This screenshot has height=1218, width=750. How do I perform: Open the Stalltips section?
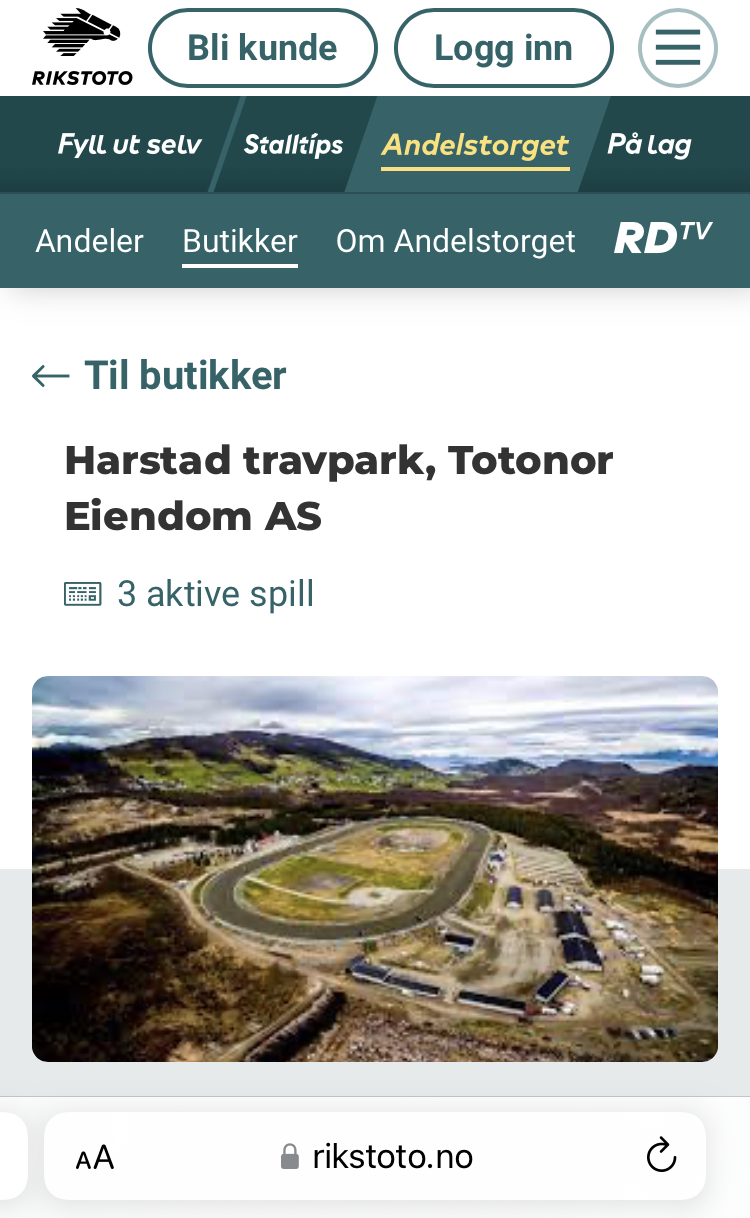pos(294,144)
